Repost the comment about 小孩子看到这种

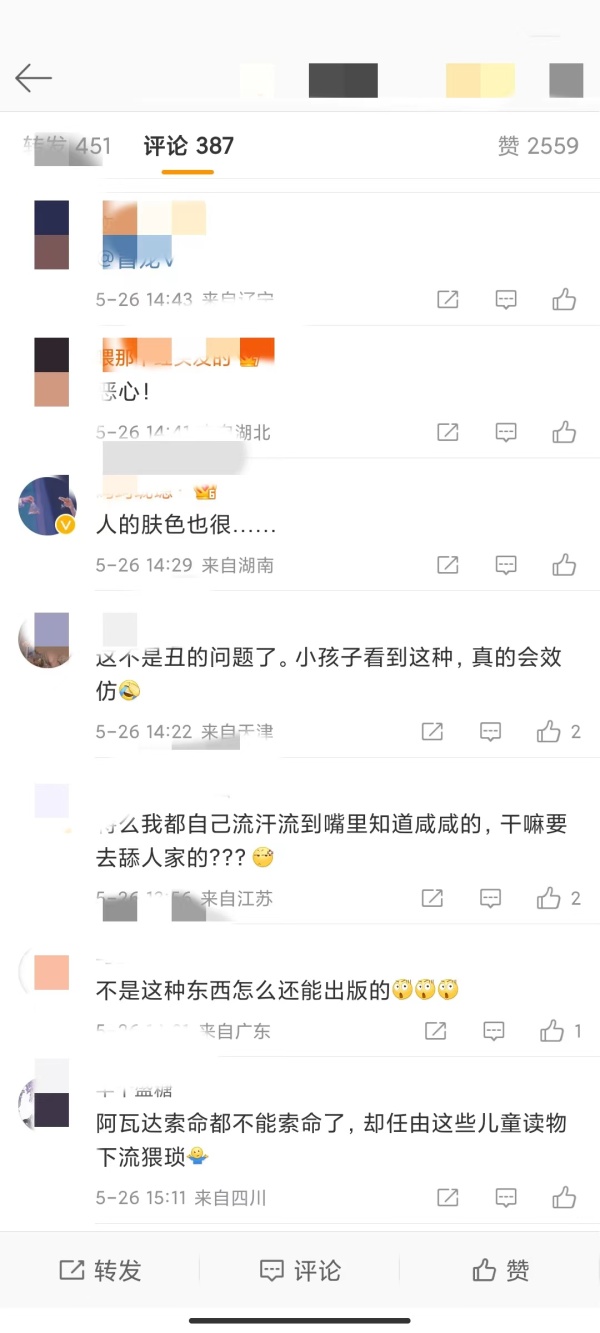pyautogui.click(x=432, y=732)
